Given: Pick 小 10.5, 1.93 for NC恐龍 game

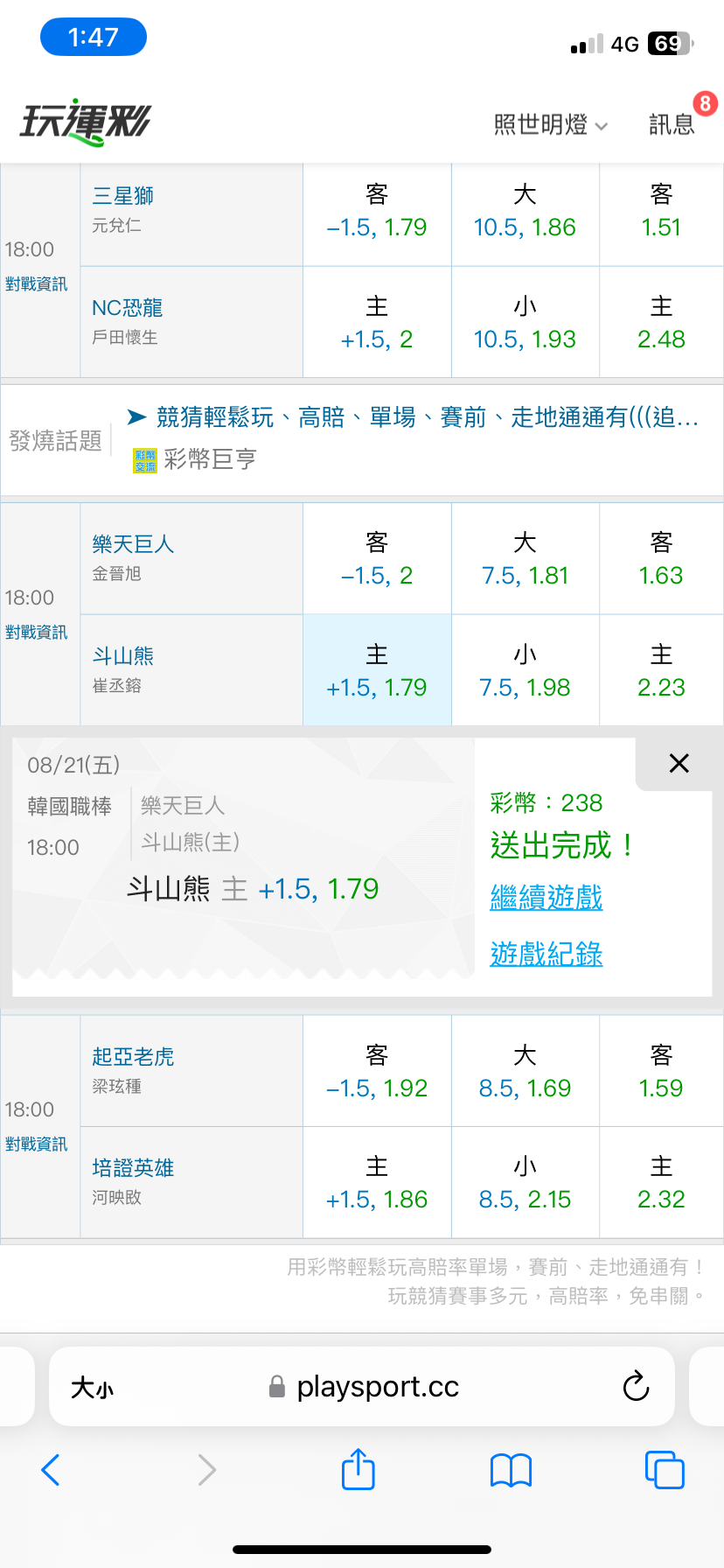Looking at the screenshot, I should 525,322.
